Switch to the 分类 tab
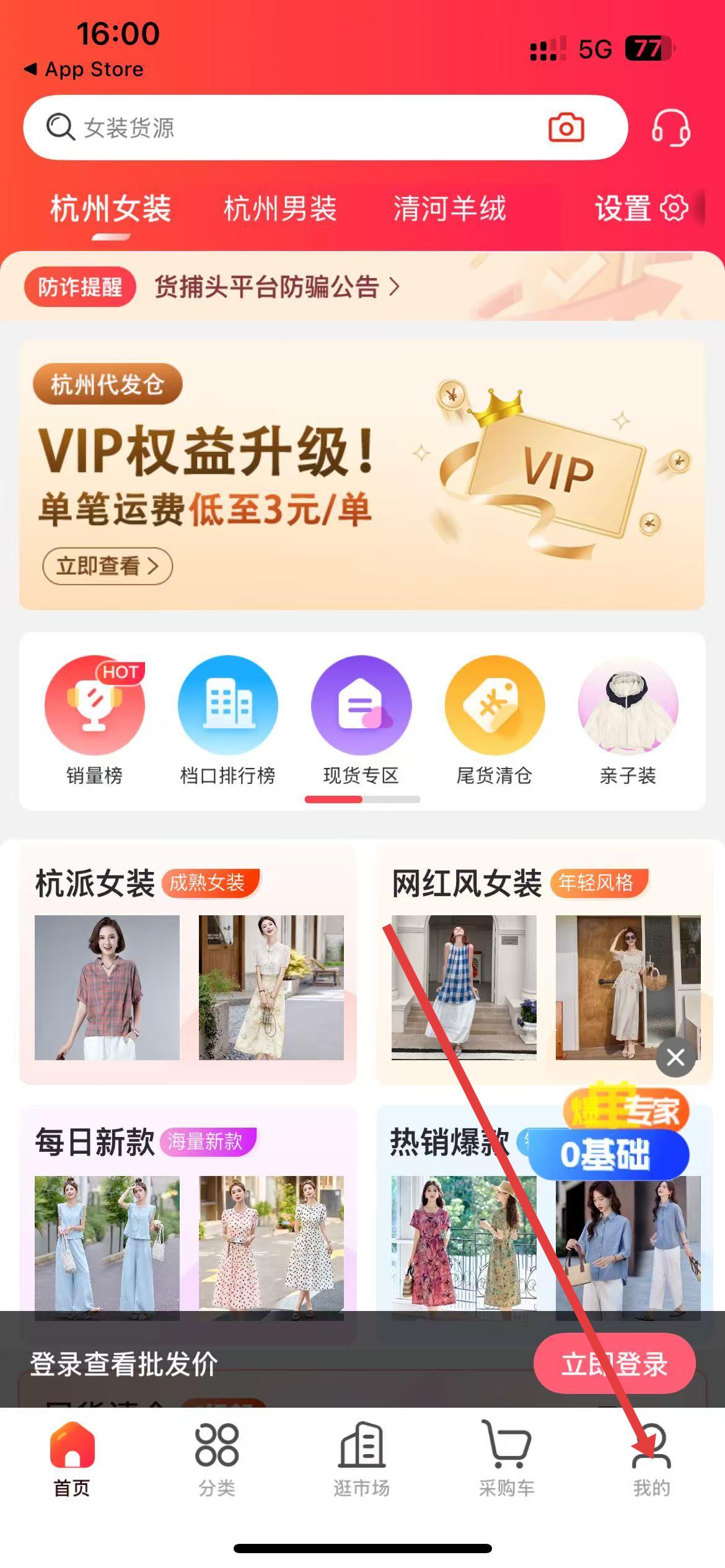Viewport: 725px width, 1568px height. (217, 1459)
